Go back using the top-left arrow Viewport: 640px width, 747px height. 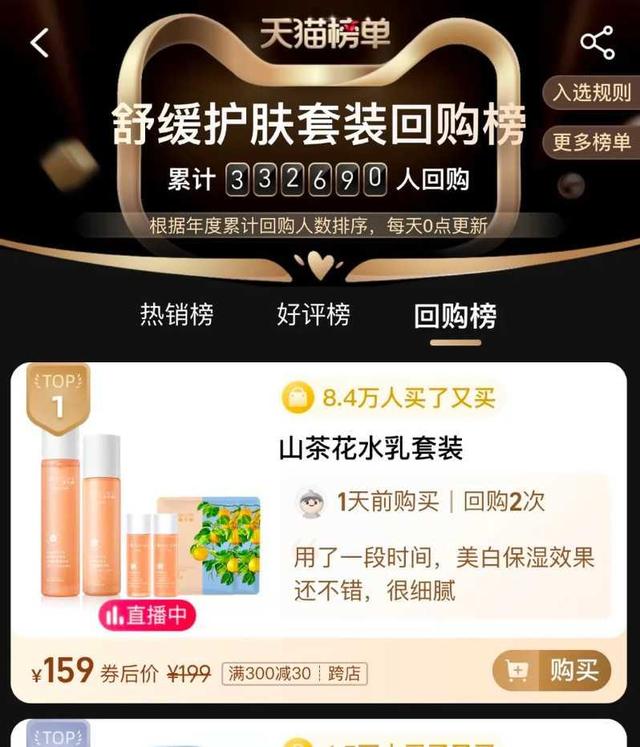click(40, 43)
